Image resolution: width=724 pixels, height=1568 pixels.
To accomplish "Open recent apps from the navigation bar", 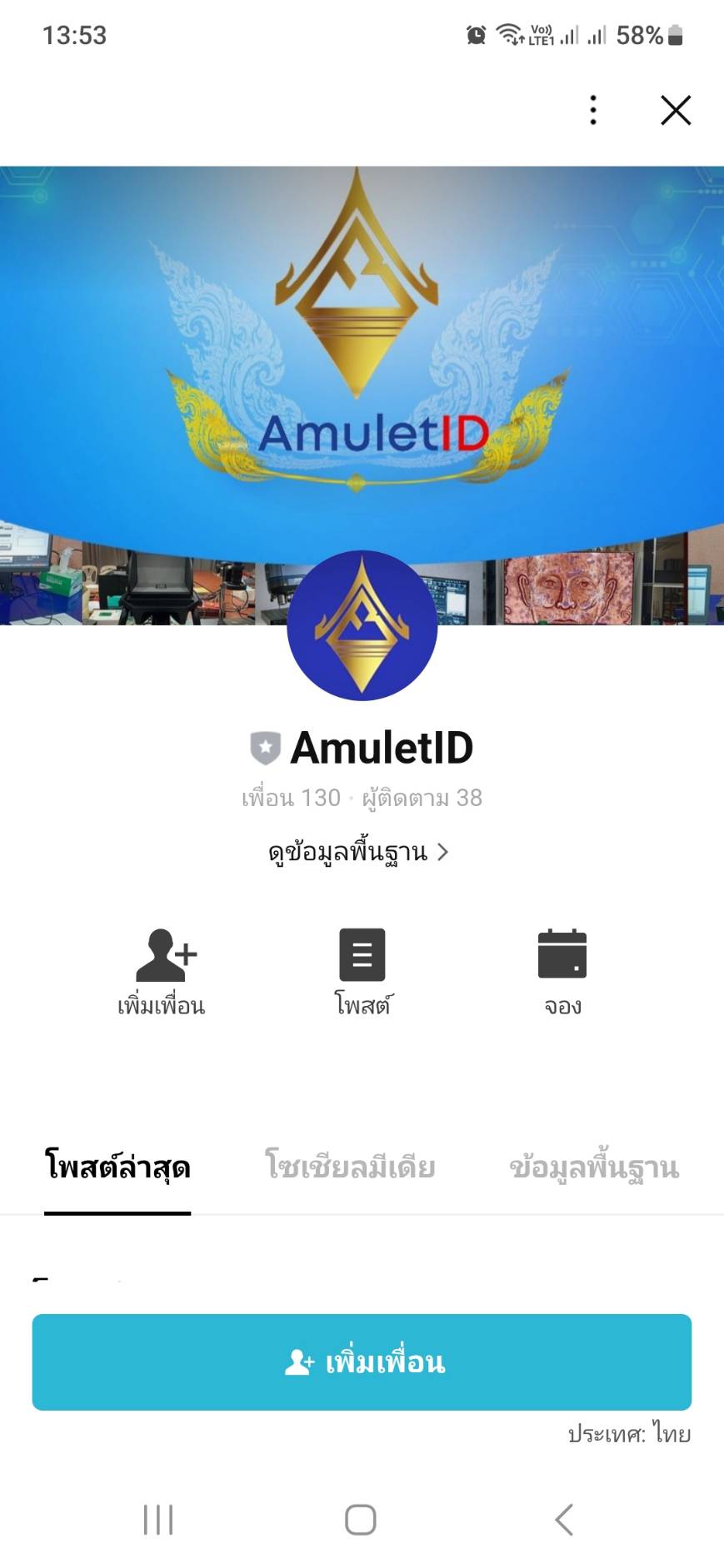I will [158, 1520].
